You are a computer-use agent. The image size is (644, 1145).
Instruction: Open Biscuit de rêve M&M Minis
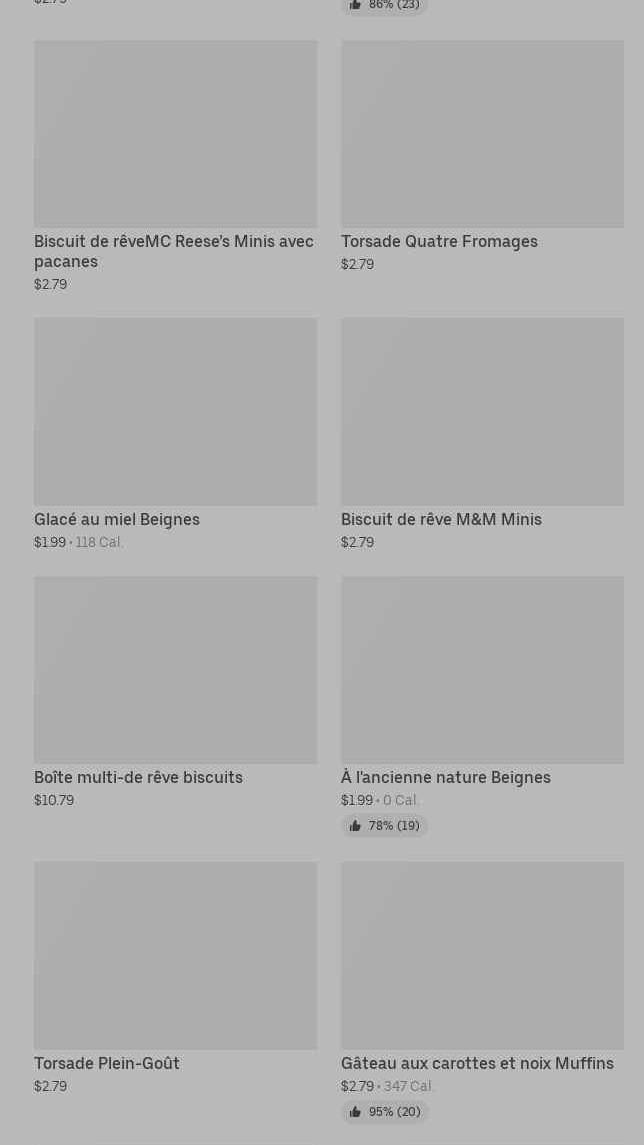483,434
